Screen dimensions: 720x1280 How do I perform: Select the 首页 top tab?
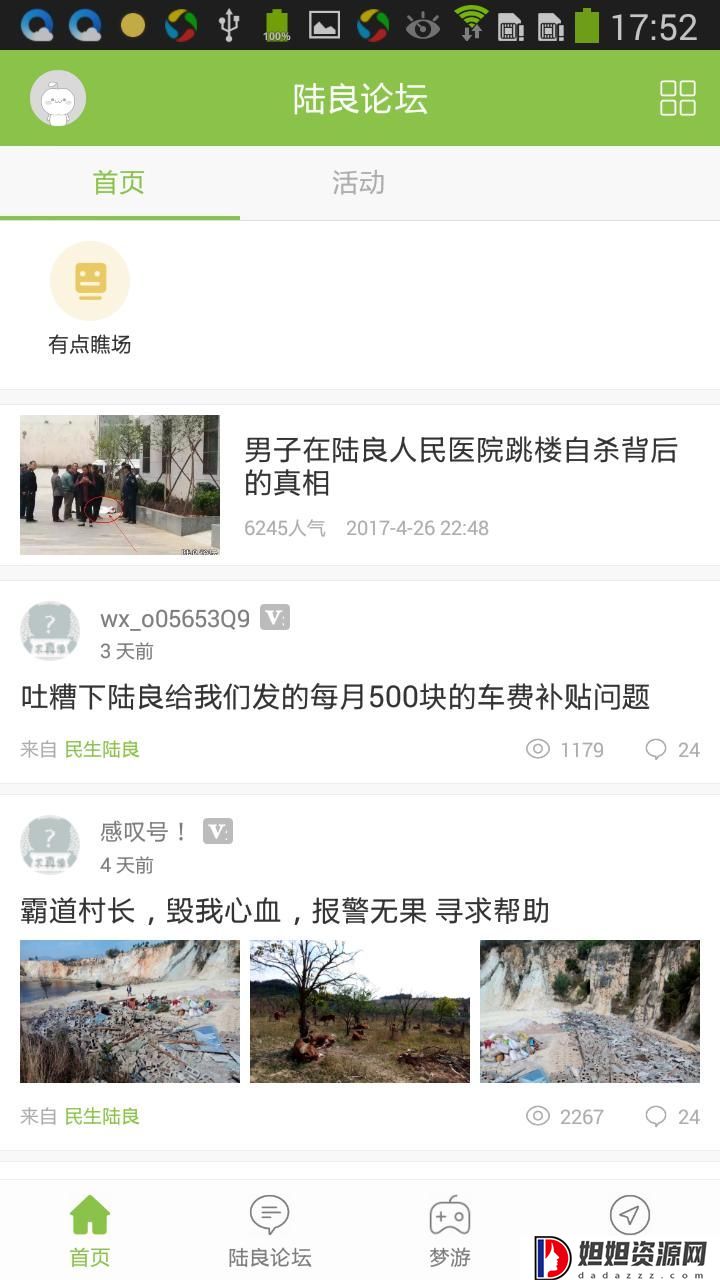[x=119, y=182]
